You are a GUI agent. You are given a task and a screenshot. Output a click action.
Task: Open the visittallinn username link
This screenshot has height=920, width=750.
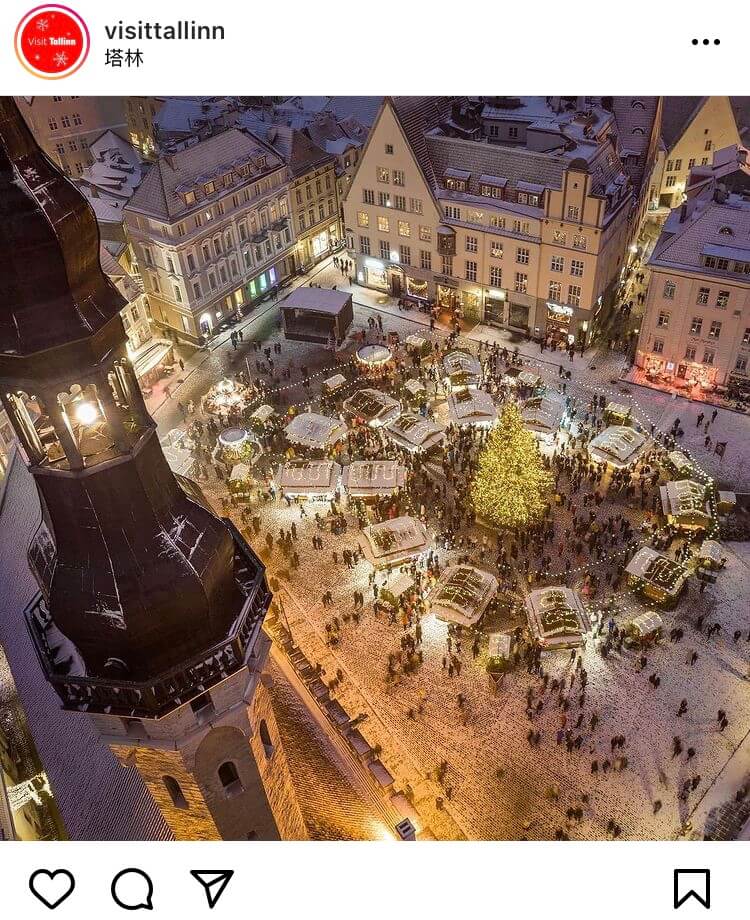pyautogui.click(x=164, y=31)
